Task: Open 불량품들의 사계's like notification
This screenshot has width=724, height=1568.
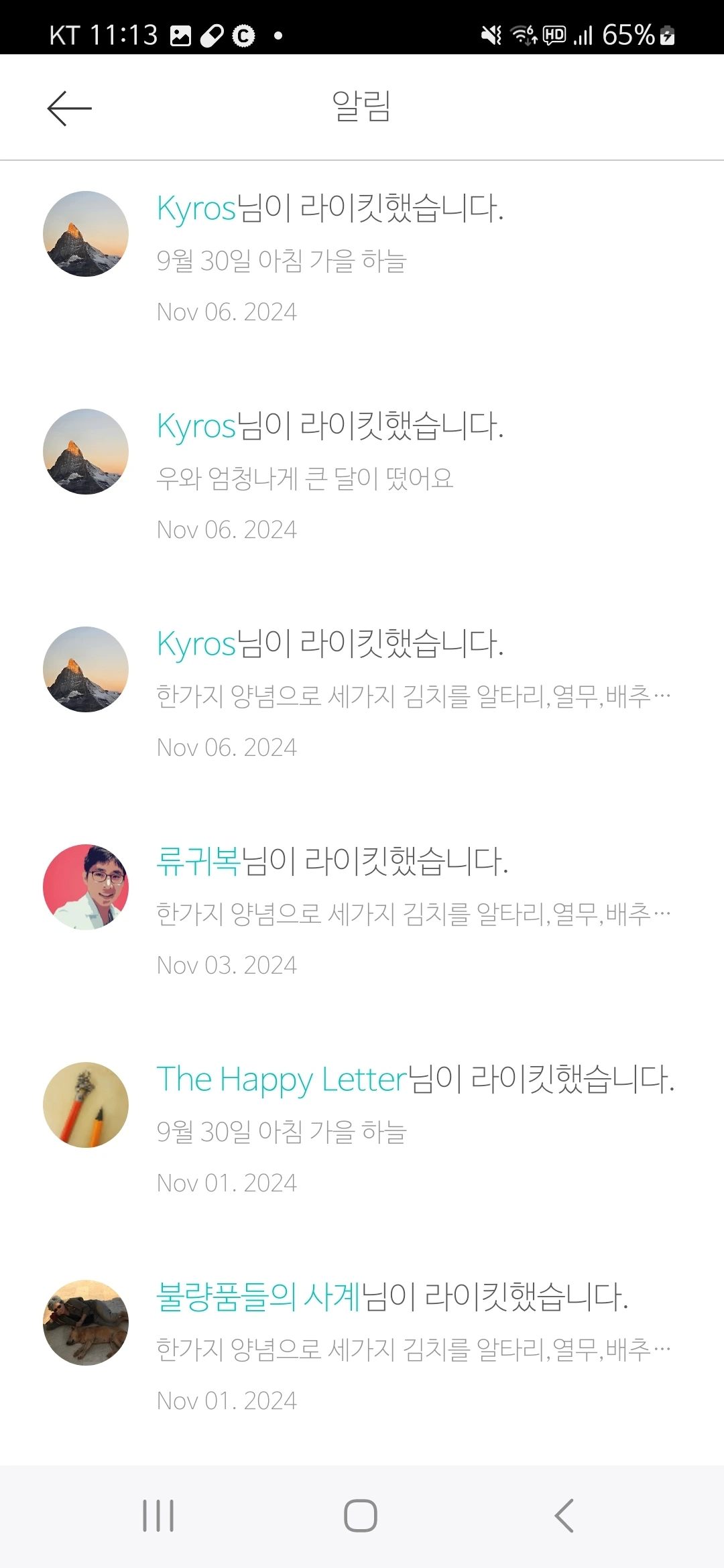Action: [x=362, y=1348]
